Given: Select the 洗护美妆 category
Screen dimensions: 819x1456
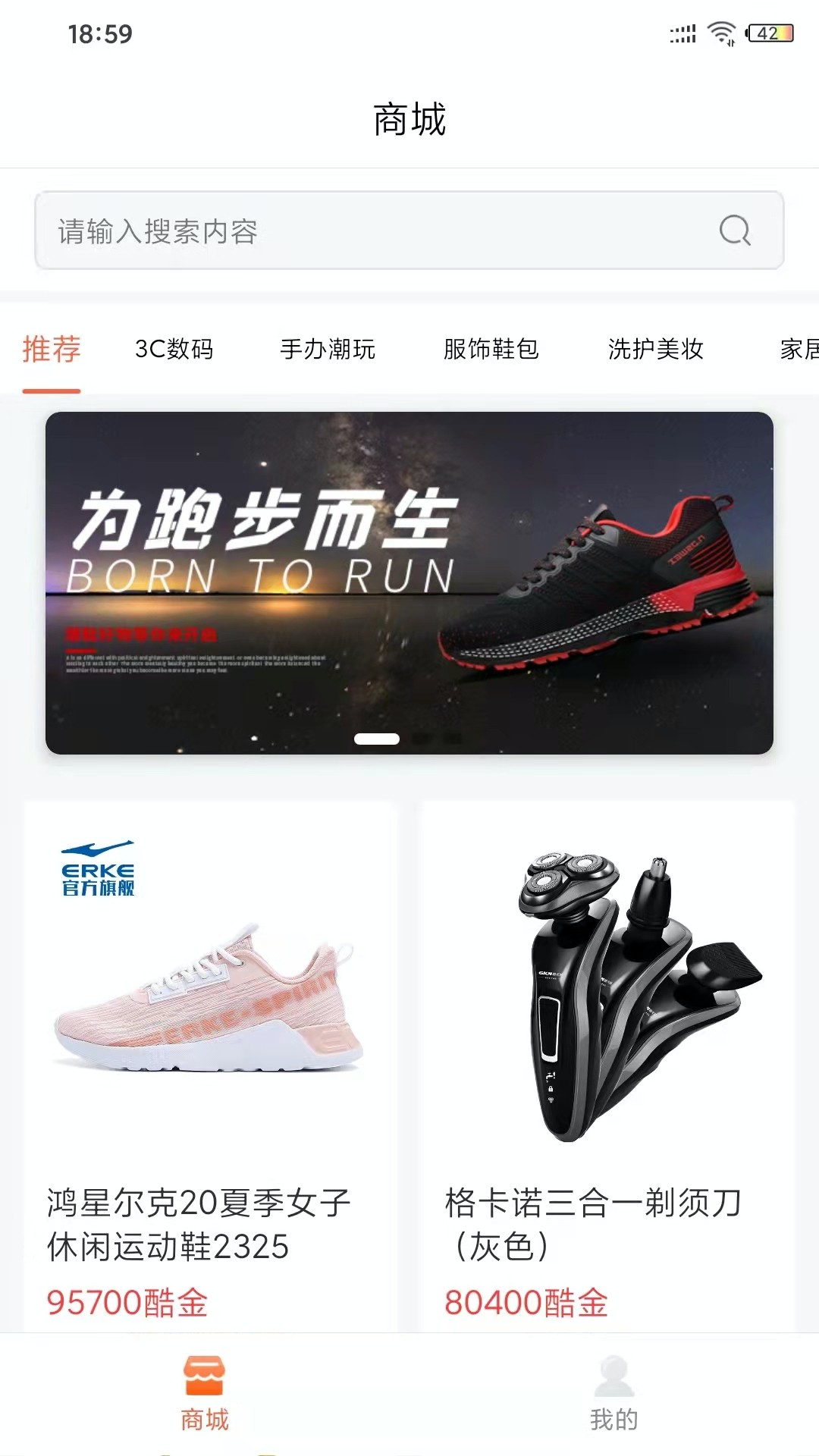Looking at the screenshot, I should (657, 350).
